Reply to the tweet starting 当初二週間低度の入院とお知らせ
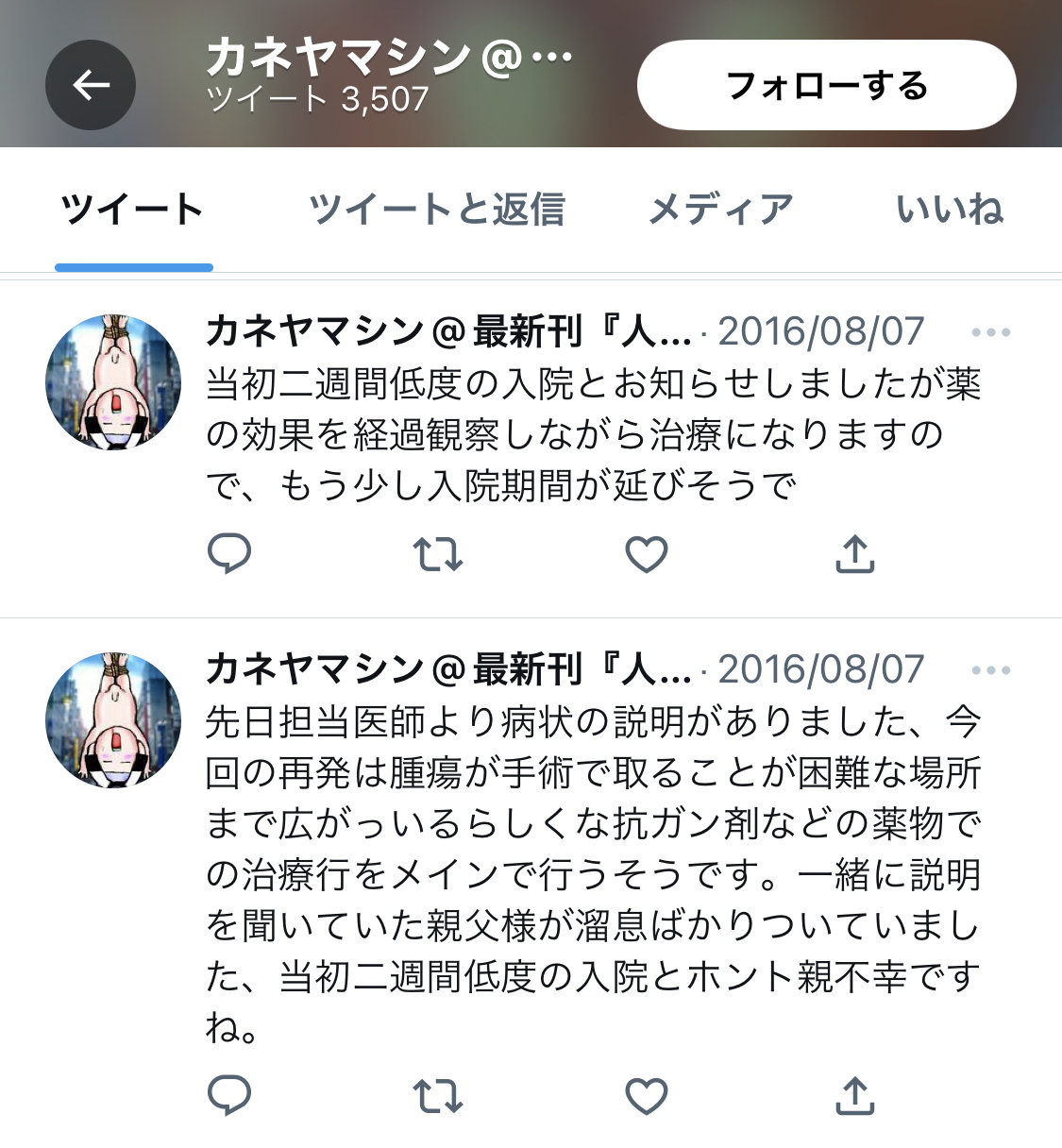This screenshot has width=1062, height=1148. tap(228, 554)
